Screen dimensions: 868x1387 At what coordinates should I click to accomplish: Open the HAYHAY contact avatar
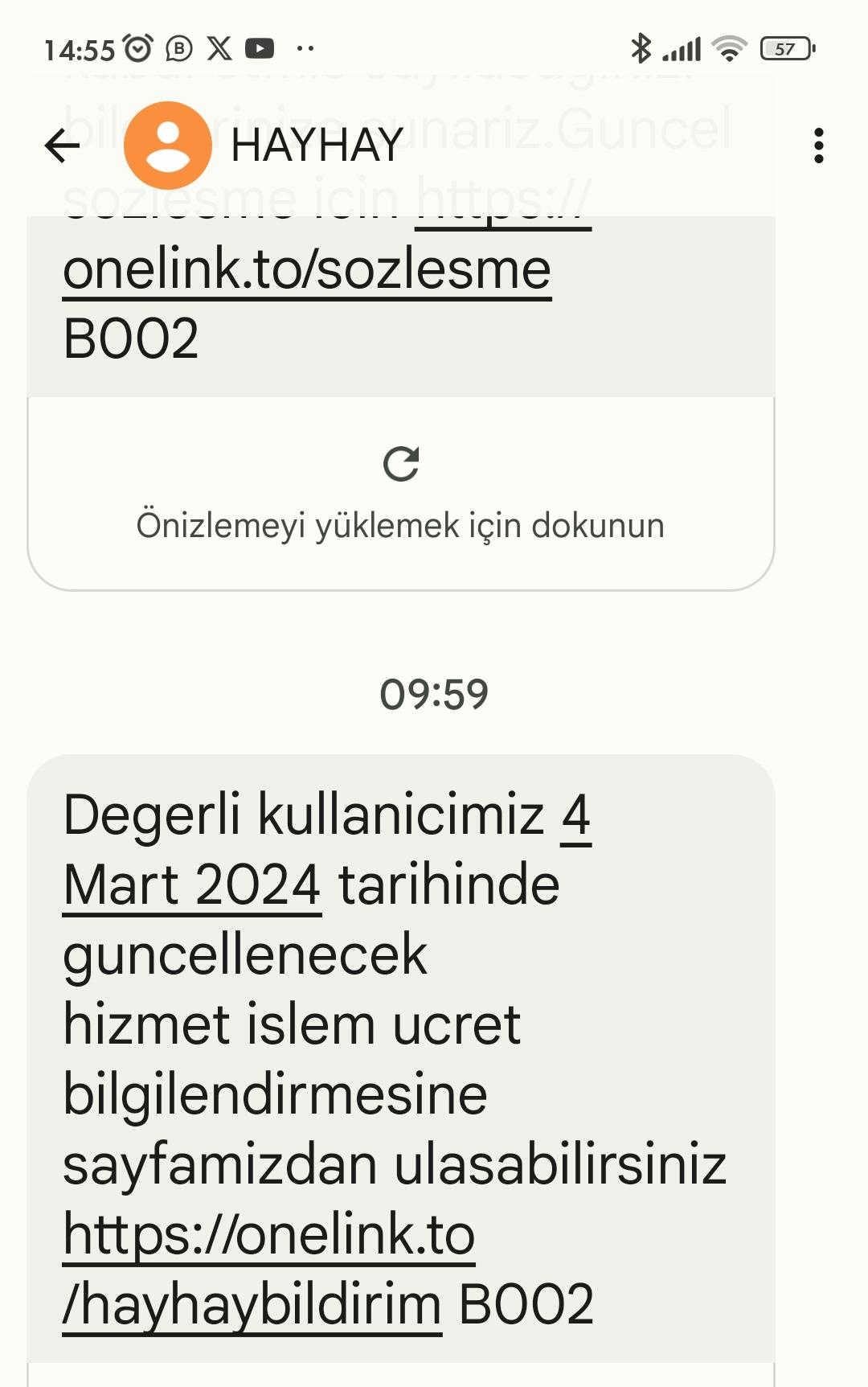pos(166,145)
